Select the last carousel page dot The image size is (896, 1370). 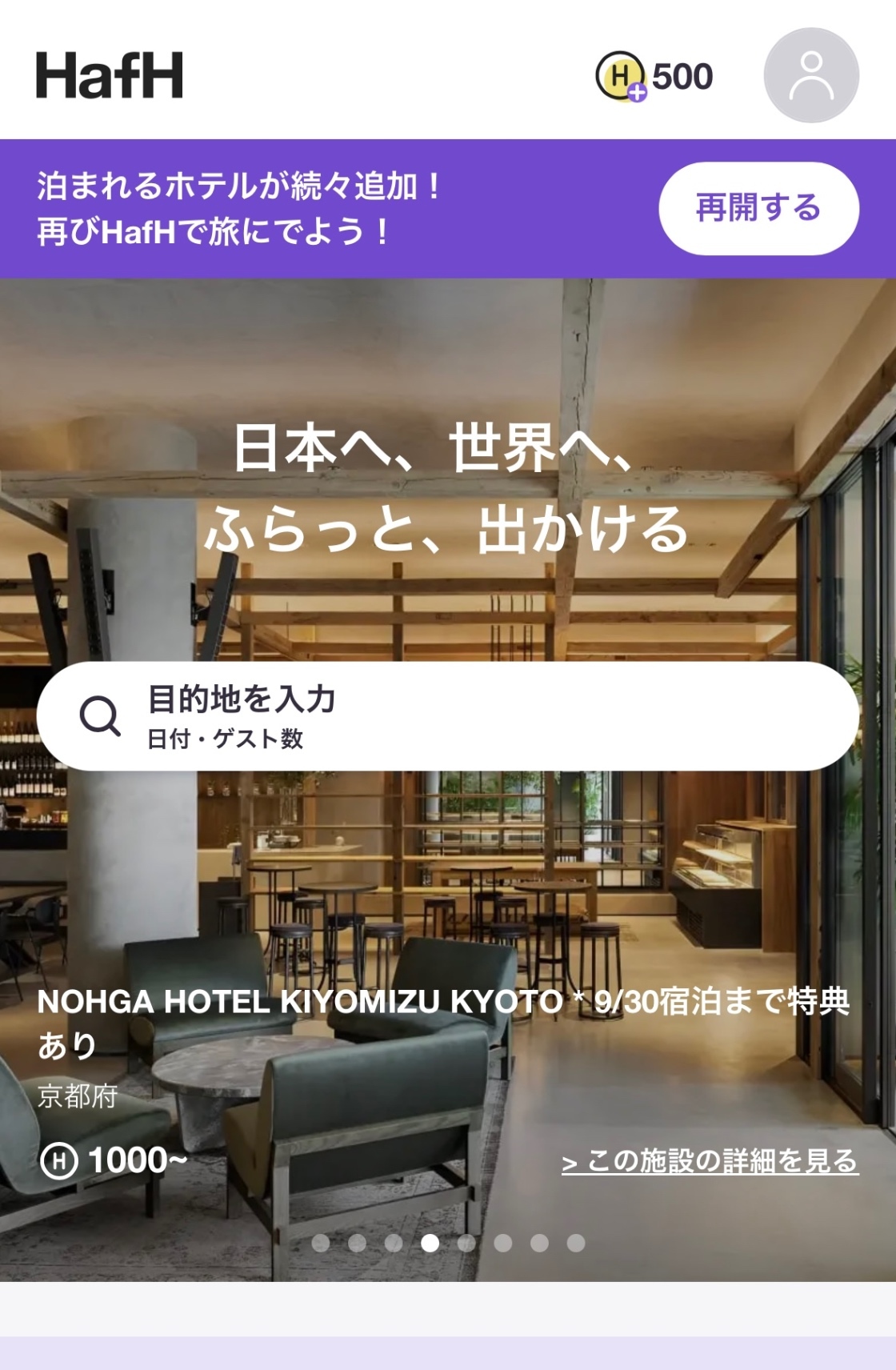coord(576,1243)
